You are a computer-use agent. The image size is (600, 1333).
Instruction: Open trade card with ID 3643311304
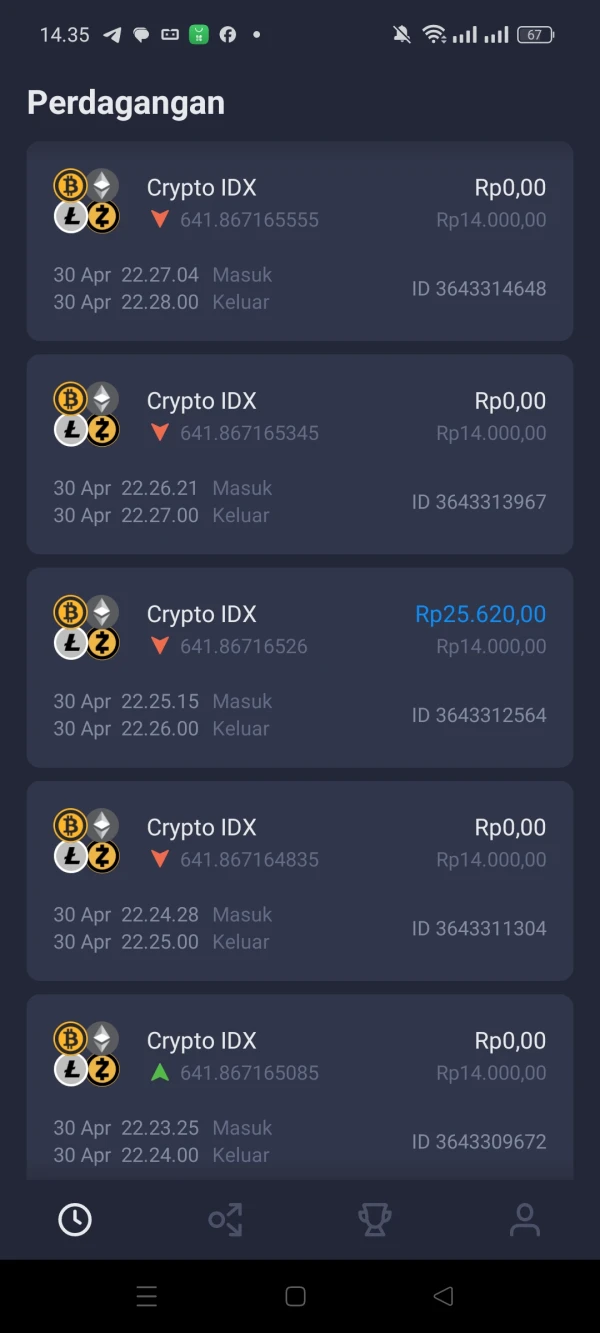[299, 881]
